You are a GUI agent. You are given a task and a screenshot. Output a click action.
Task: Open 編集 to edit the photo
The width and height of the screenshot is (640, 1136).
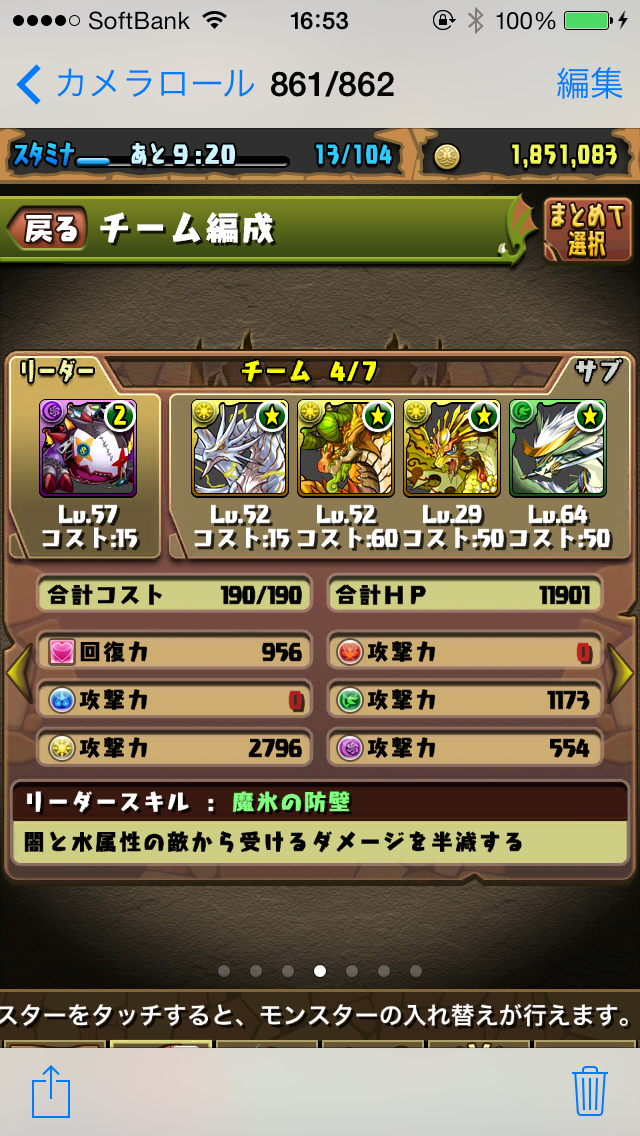coord(589,84)
